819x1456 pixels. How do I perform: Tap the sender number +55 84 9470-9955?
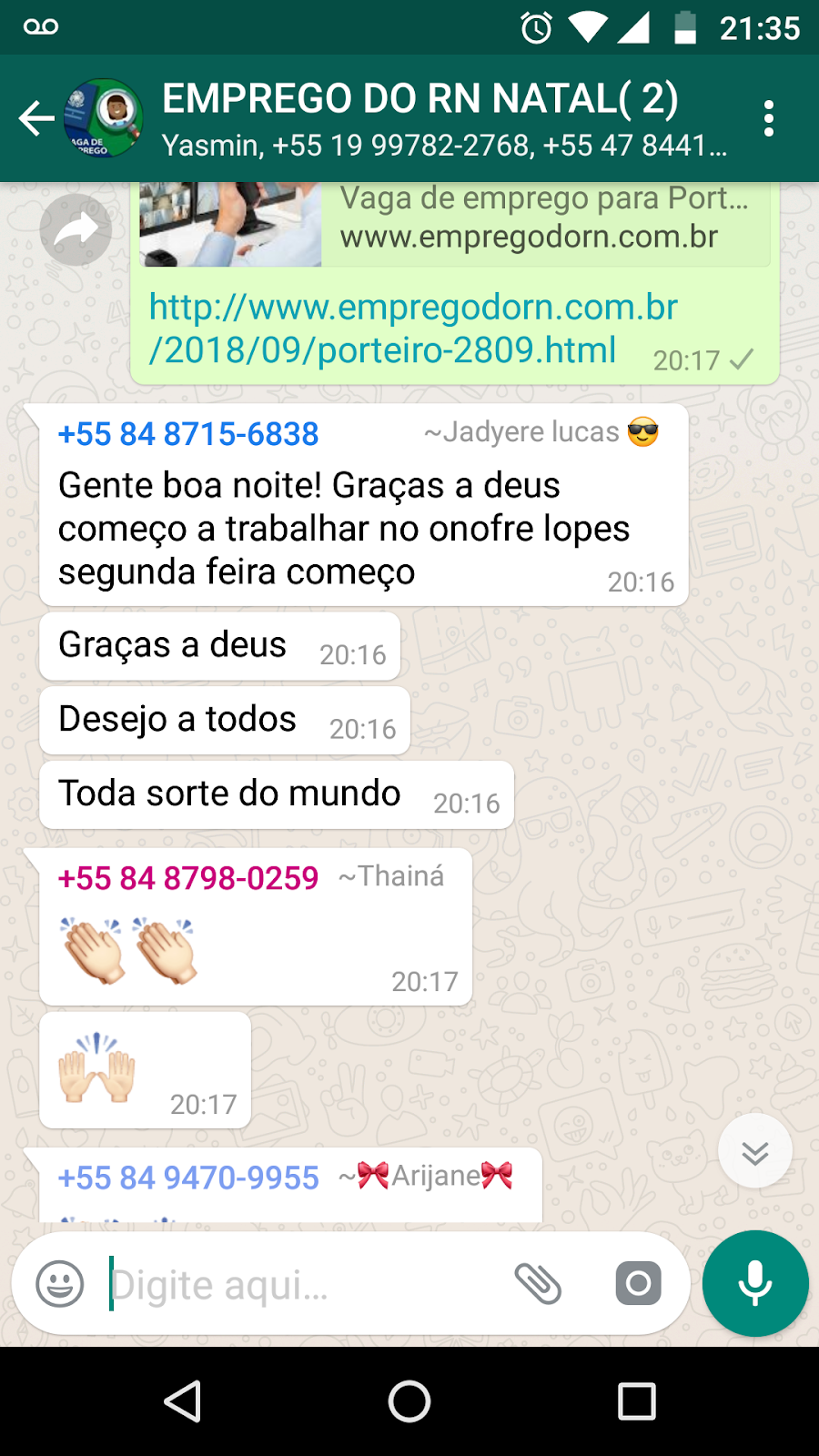[x=188, y=1178]
